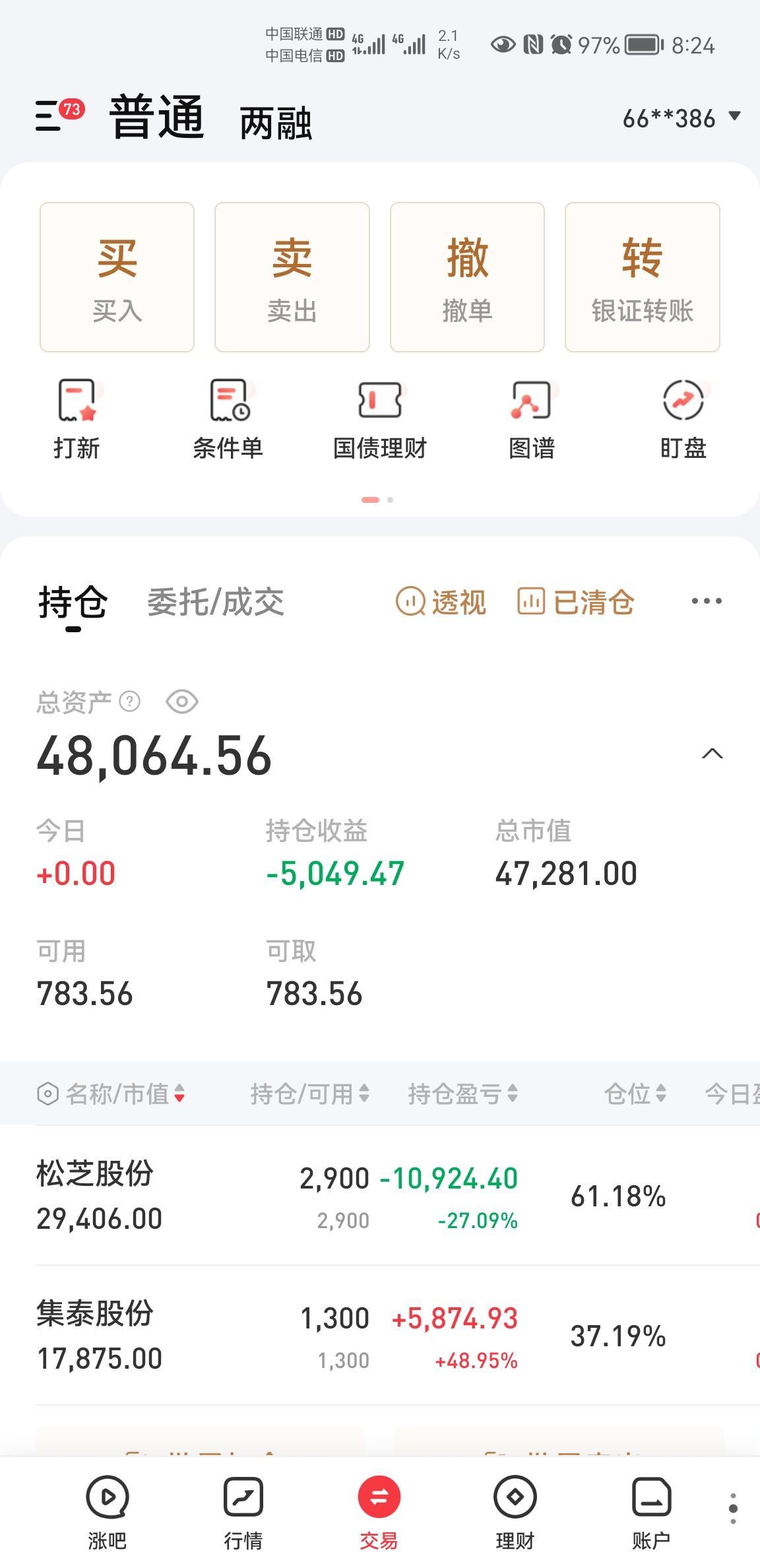Open 国债理财 shortcut
This screenshot has width=760, height=1568.
pos(380,418)
